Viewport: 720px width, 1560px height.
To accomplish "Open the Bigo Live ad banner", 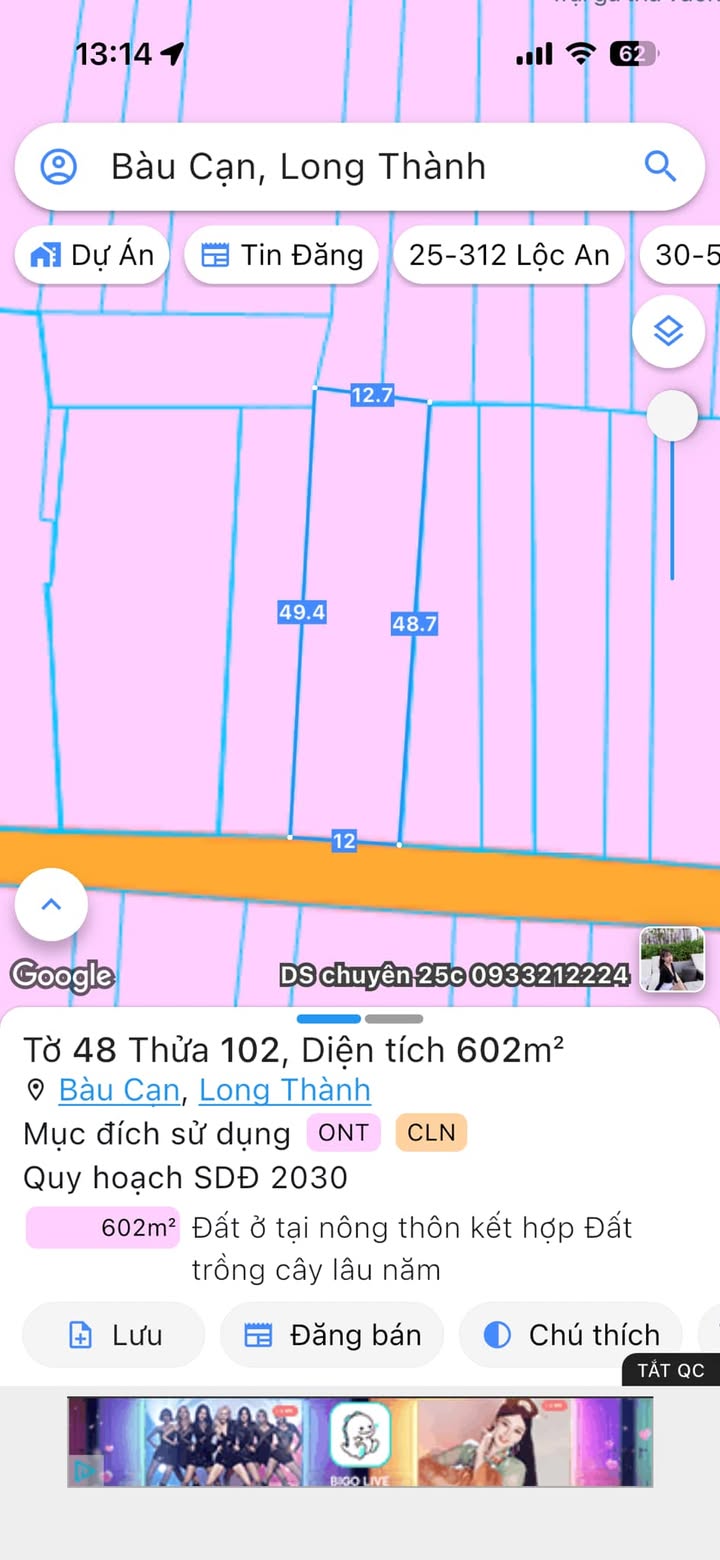I will (x=360, y=1442).
